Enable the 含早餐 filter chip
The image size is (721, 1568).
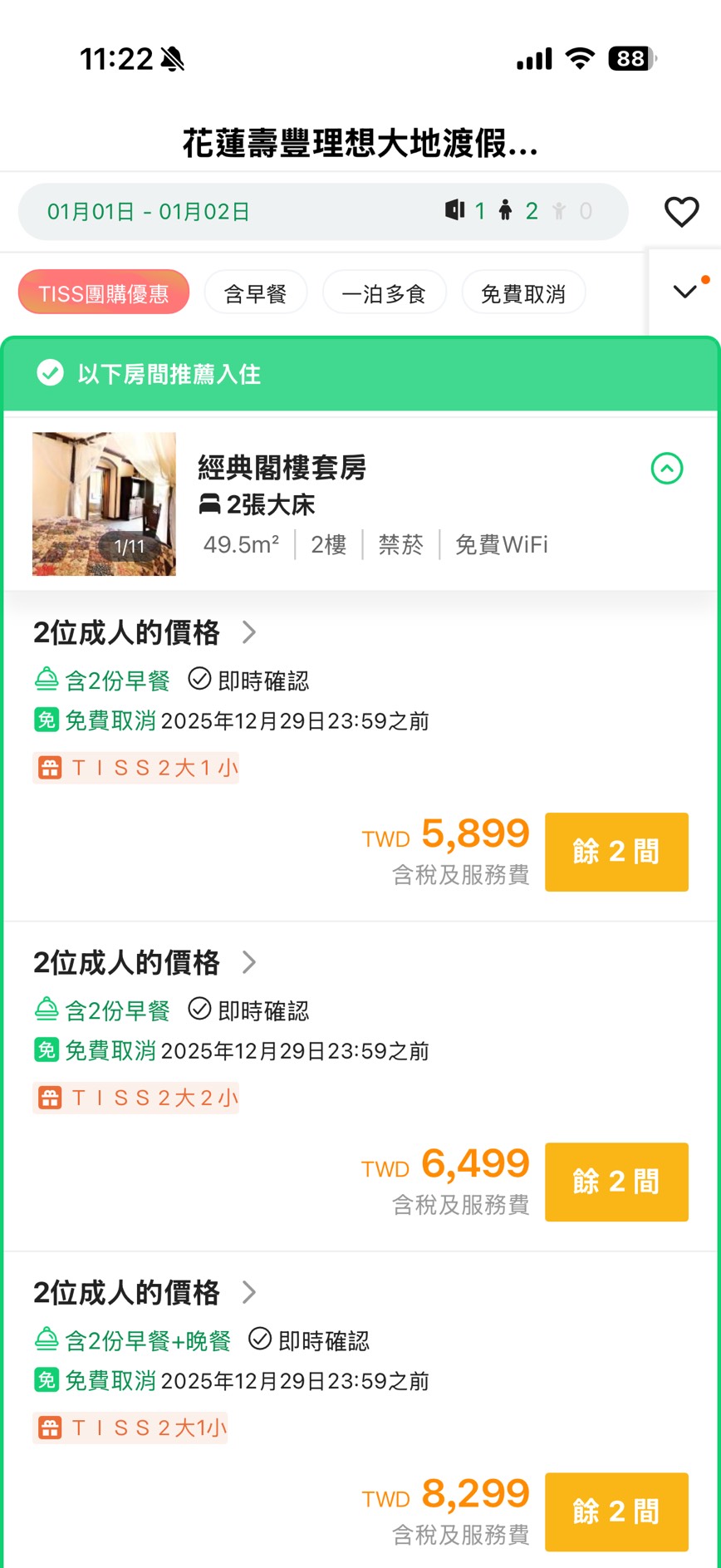[x=255, y=292]
